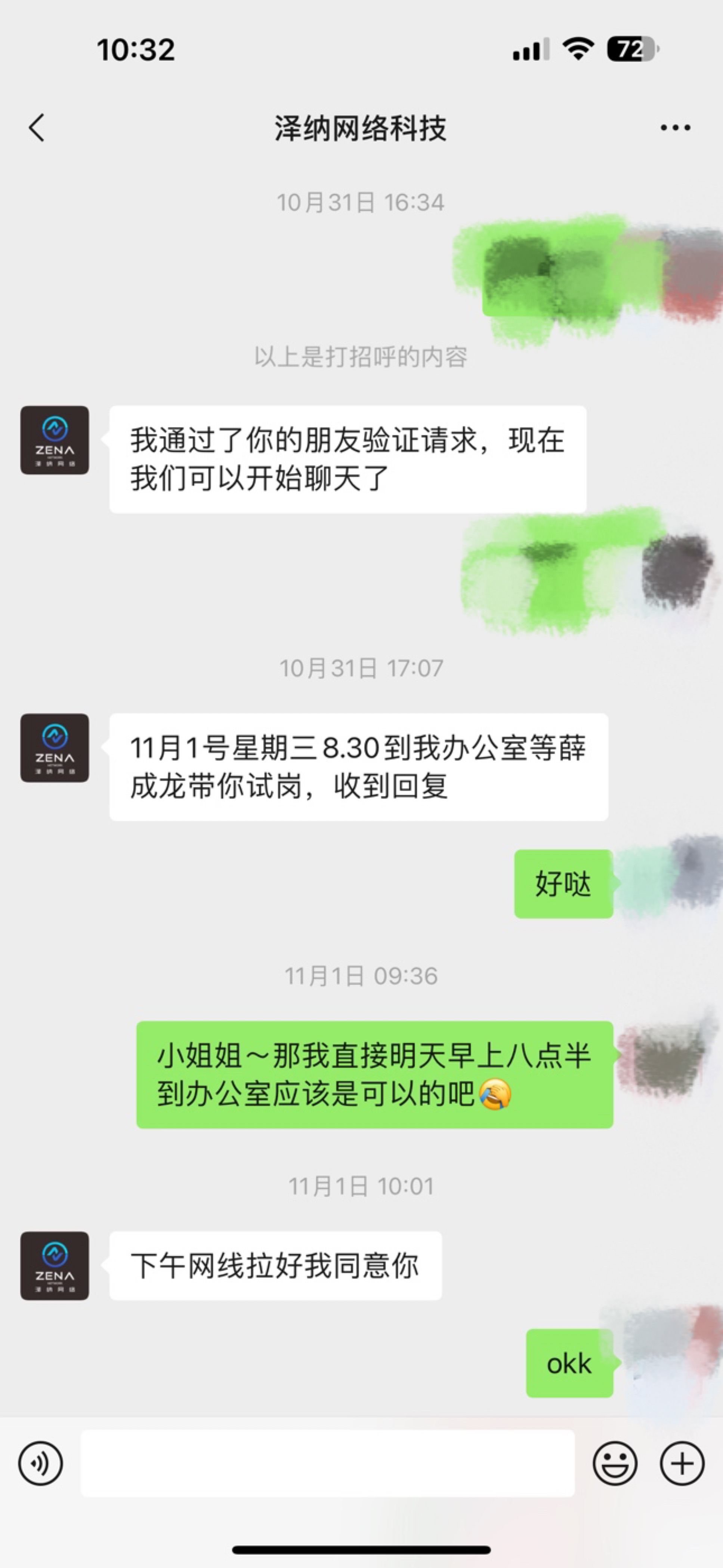Go back from the 泽纳网络科技 chat
Screen dimensions: 723x1568
click(x=37, y=128)
